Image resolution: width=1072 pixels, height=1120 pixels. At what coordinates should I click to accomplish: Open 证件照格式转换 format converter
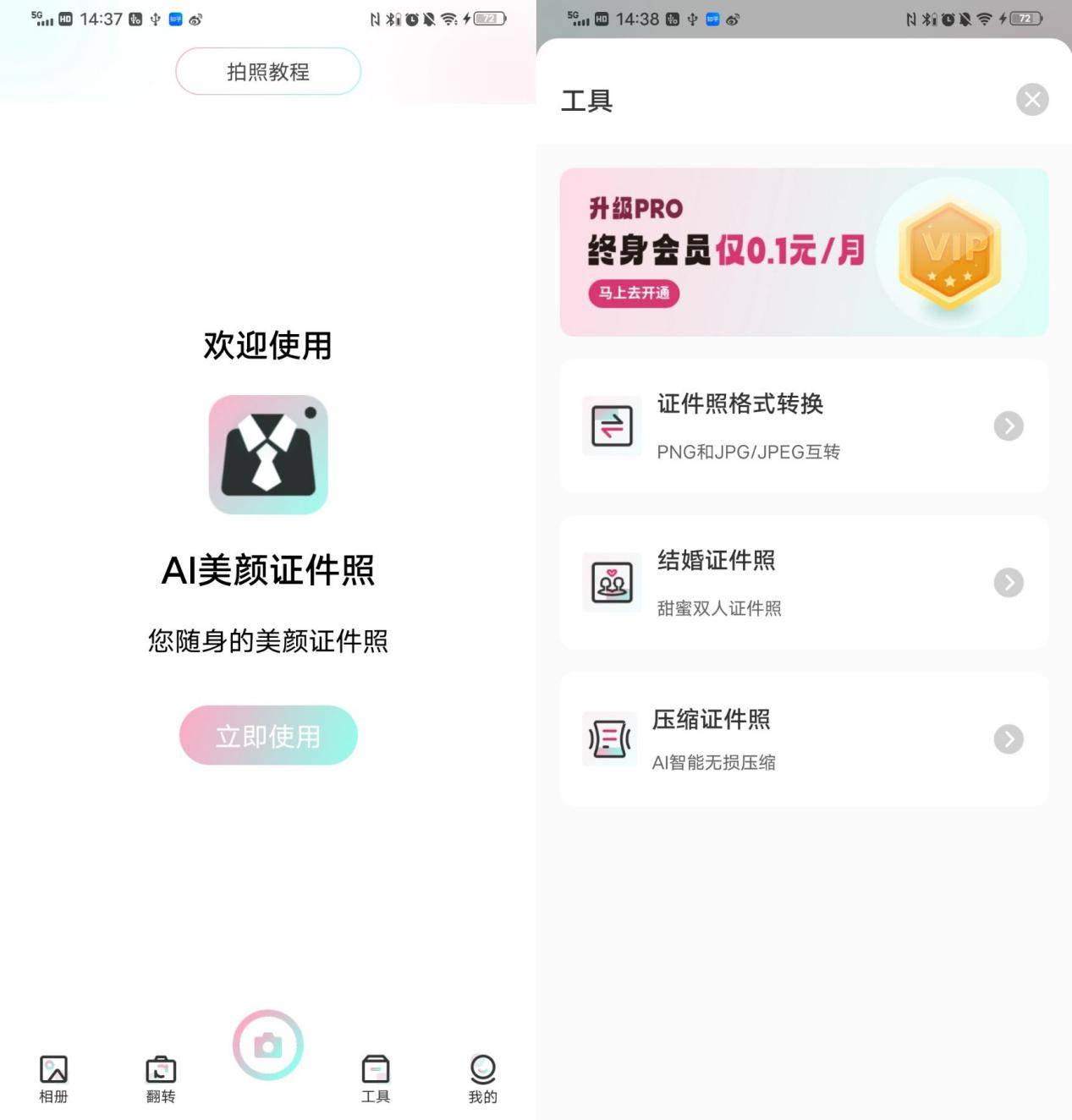coord(804,425)
